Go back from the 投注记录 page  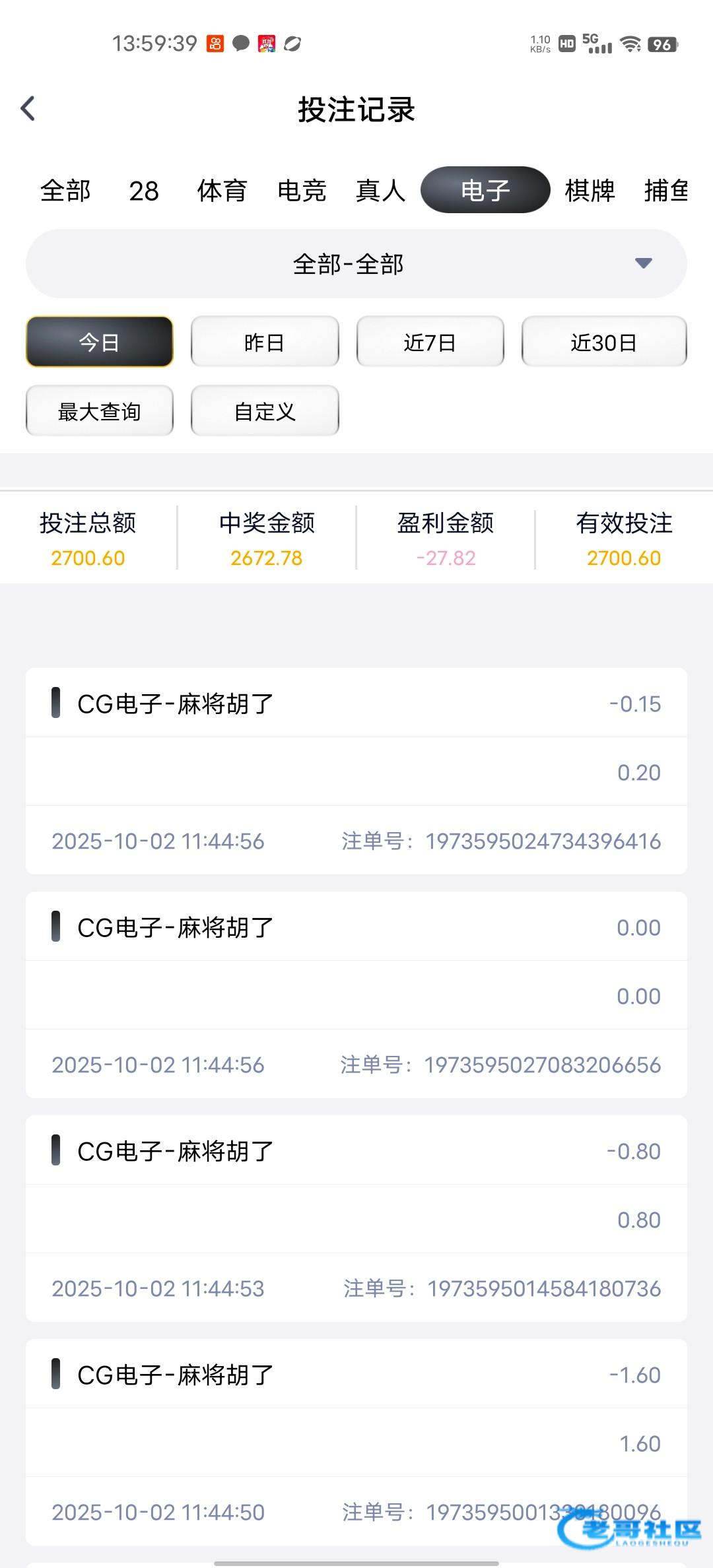coord(28,109)
